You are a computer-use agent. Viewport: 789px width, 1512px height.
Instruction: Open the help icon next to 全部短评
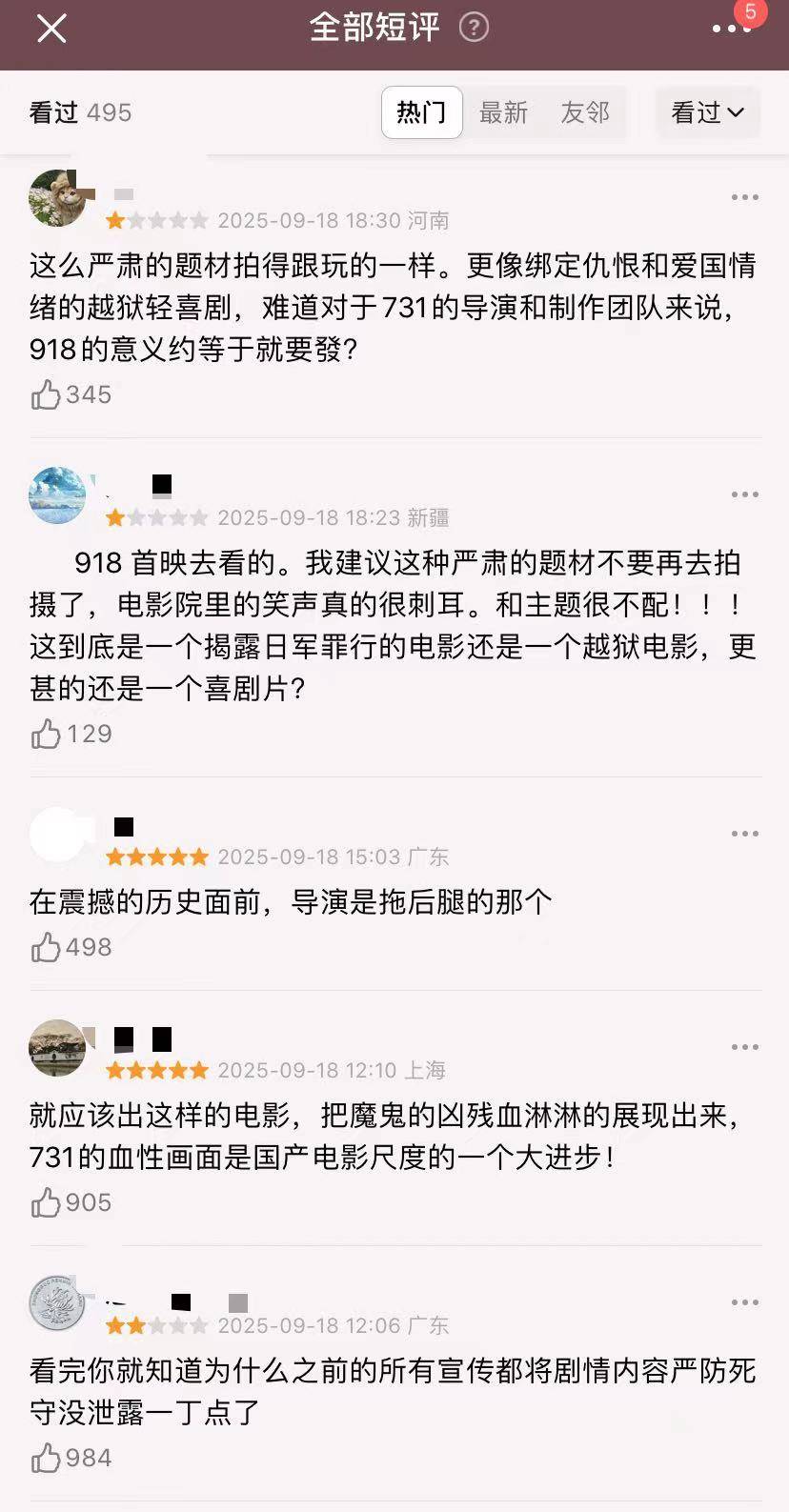tap(474, 28)
